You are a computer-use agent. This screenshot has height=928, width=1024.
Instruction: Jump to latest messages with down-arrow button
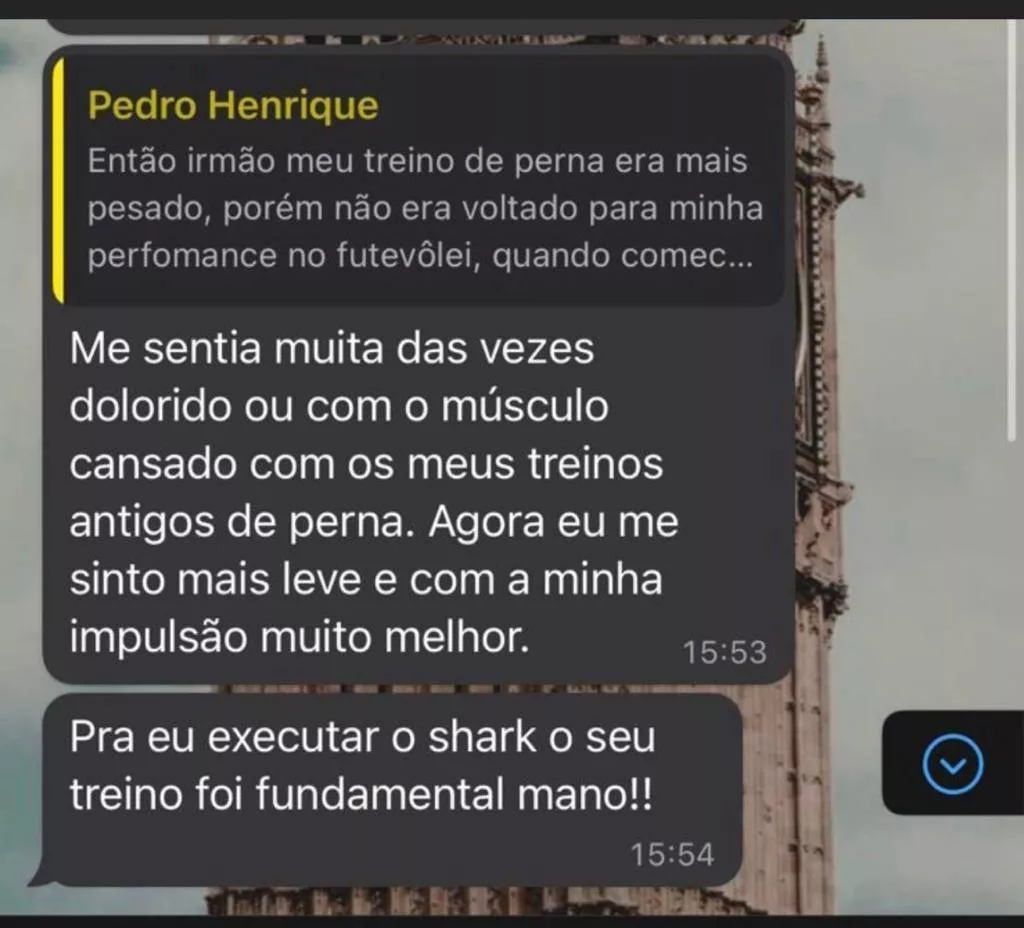pyautogui.click(x=953, y=765)
